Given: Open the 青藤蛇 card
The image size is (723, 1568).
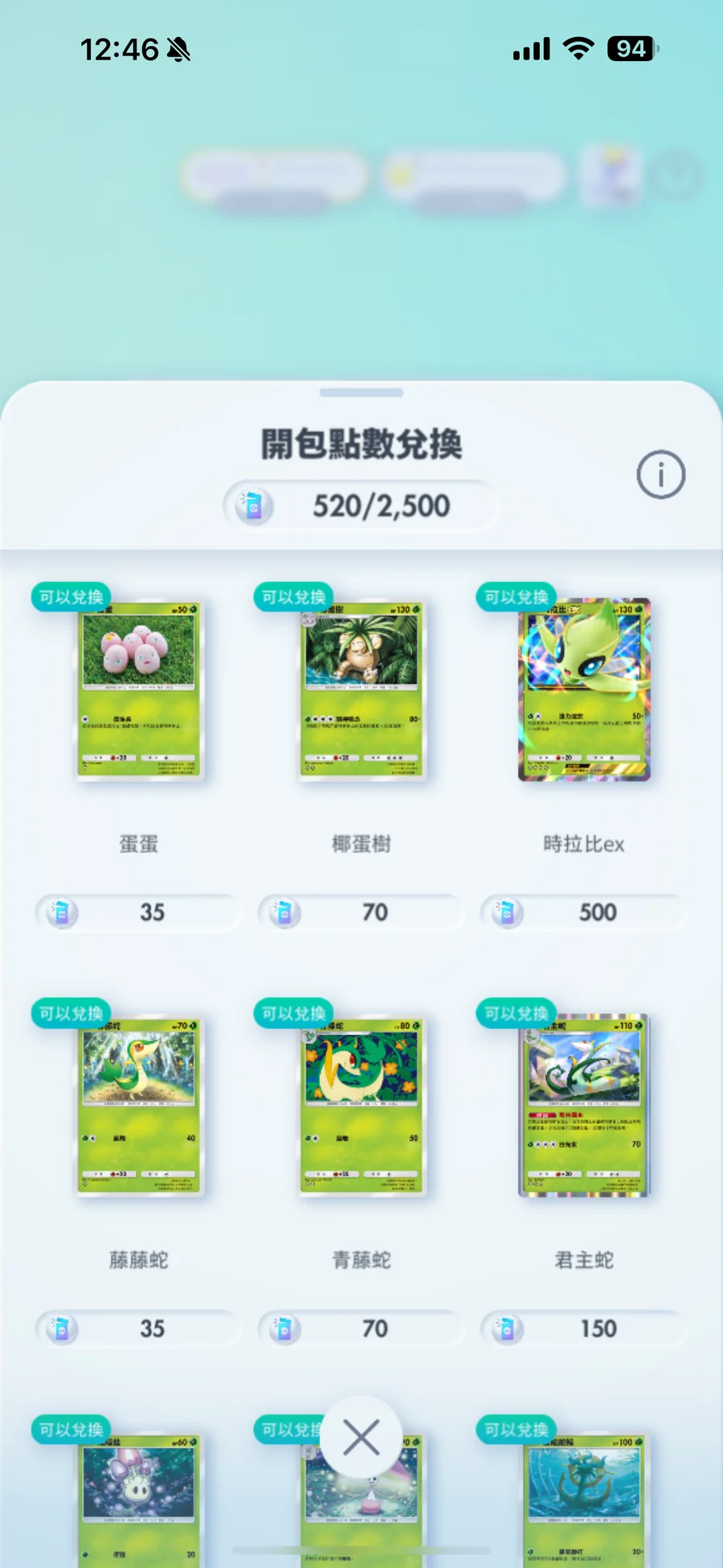Looking at the screenshot, I should coord(362,1106).
